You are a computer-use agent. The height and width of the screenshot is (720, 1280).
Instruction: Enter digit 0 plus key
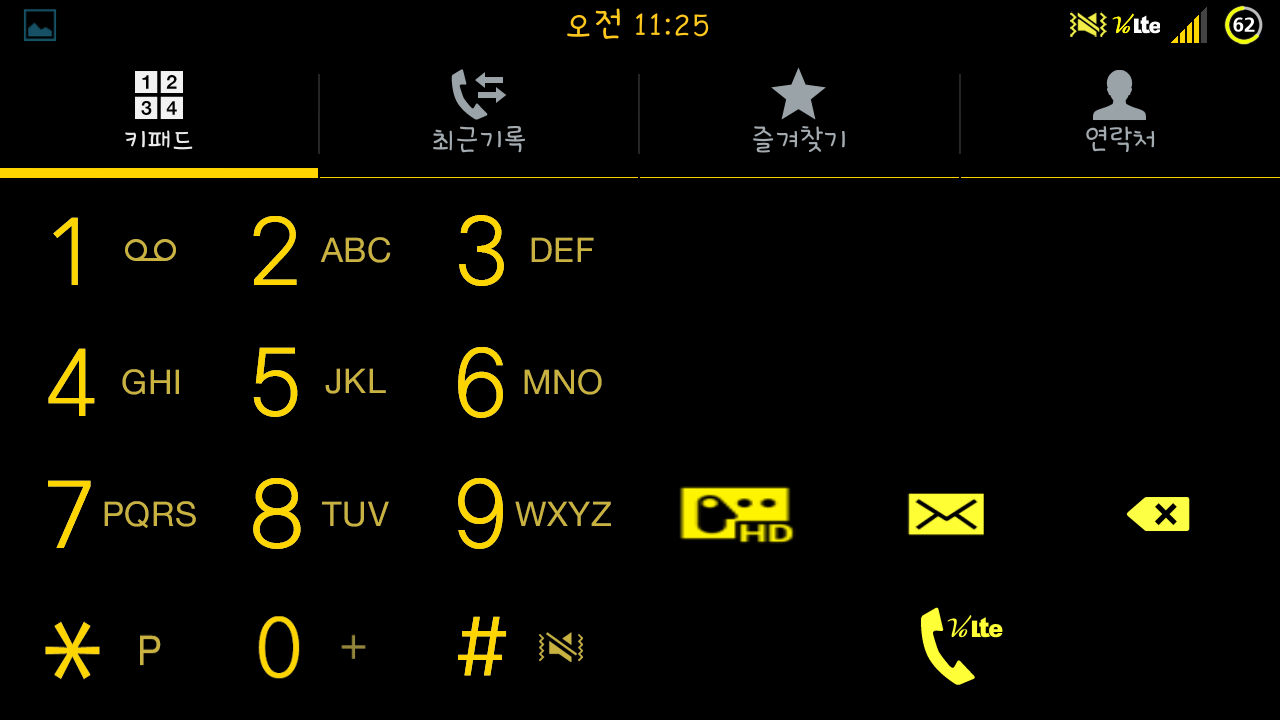[311, 648]
